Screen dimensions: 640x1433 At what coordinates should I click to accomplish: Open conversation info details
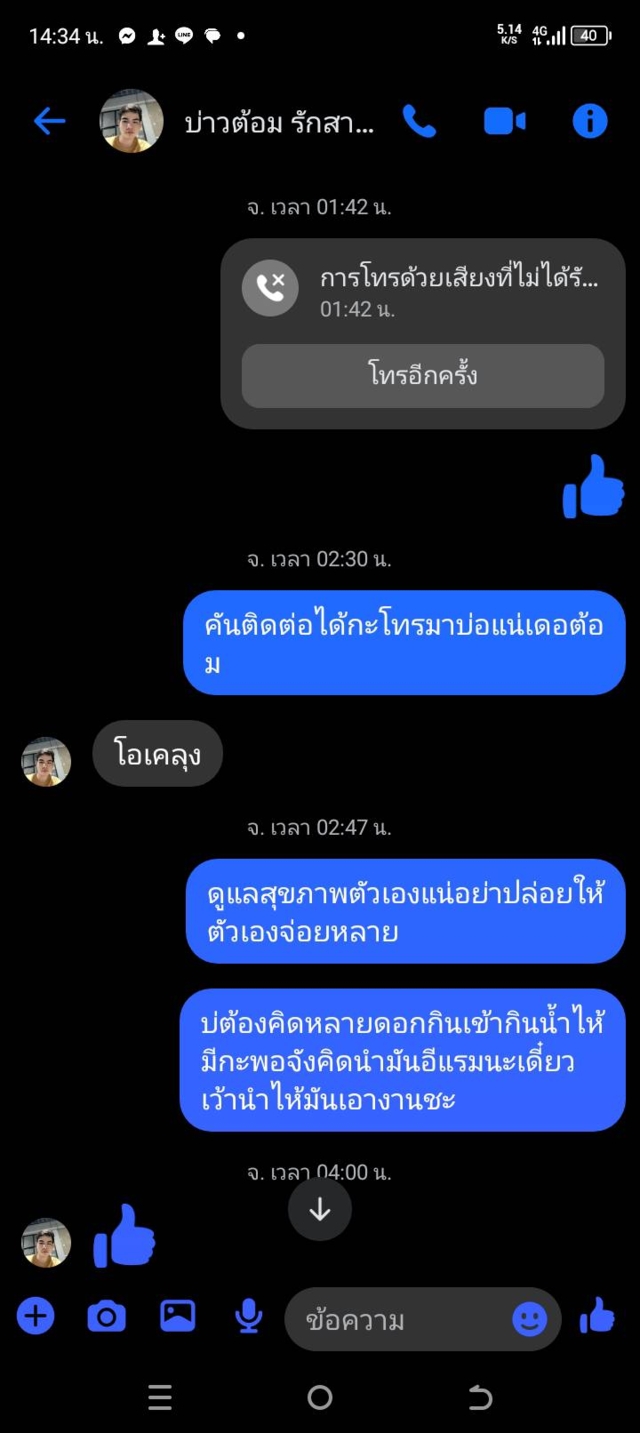590,122
